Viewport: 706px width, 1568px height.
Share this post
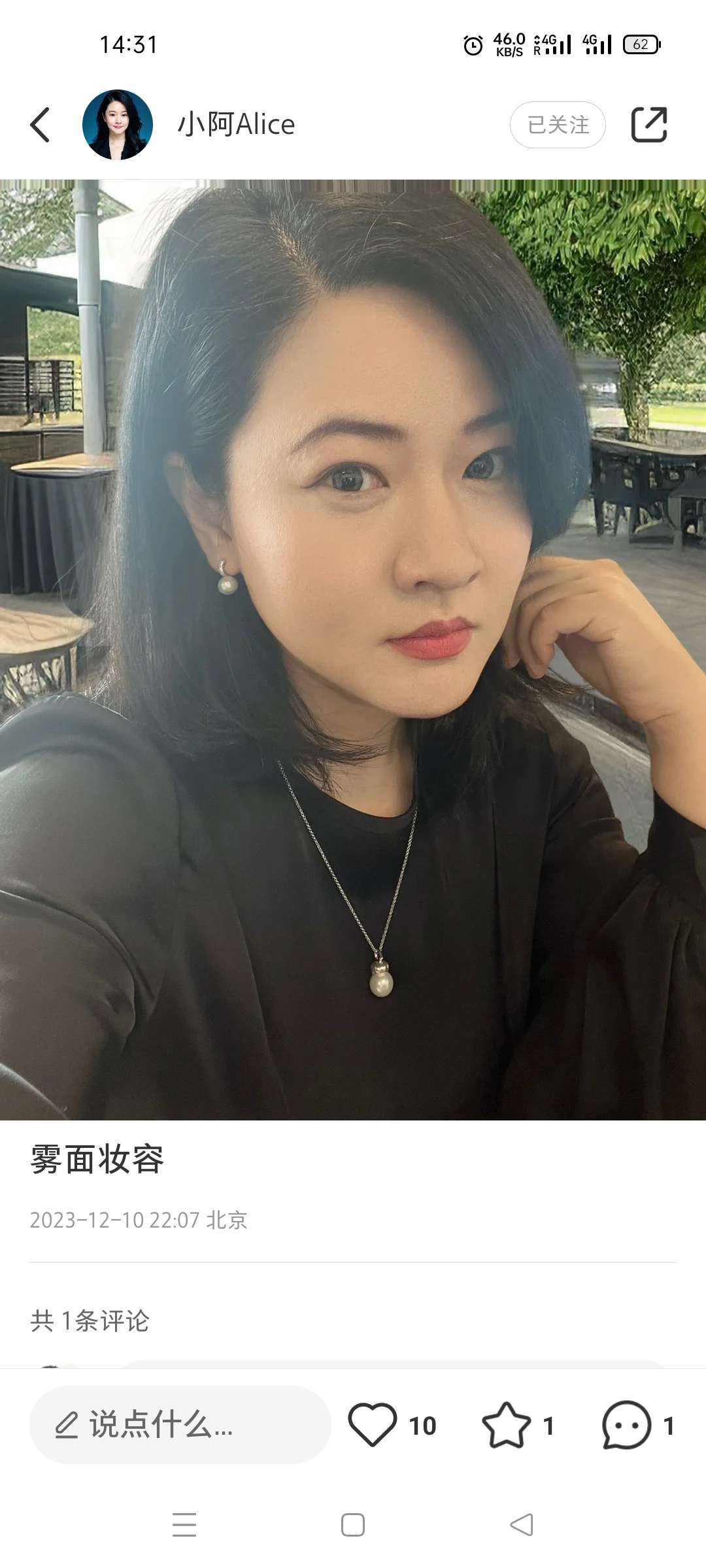coord(648,124)
